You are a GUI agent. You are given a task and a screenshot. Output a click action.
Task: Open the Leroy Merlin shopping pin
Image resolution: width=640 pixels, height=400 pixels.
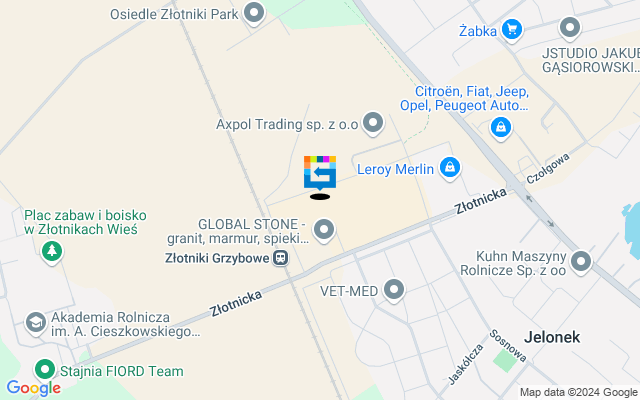tap(450, 167)
